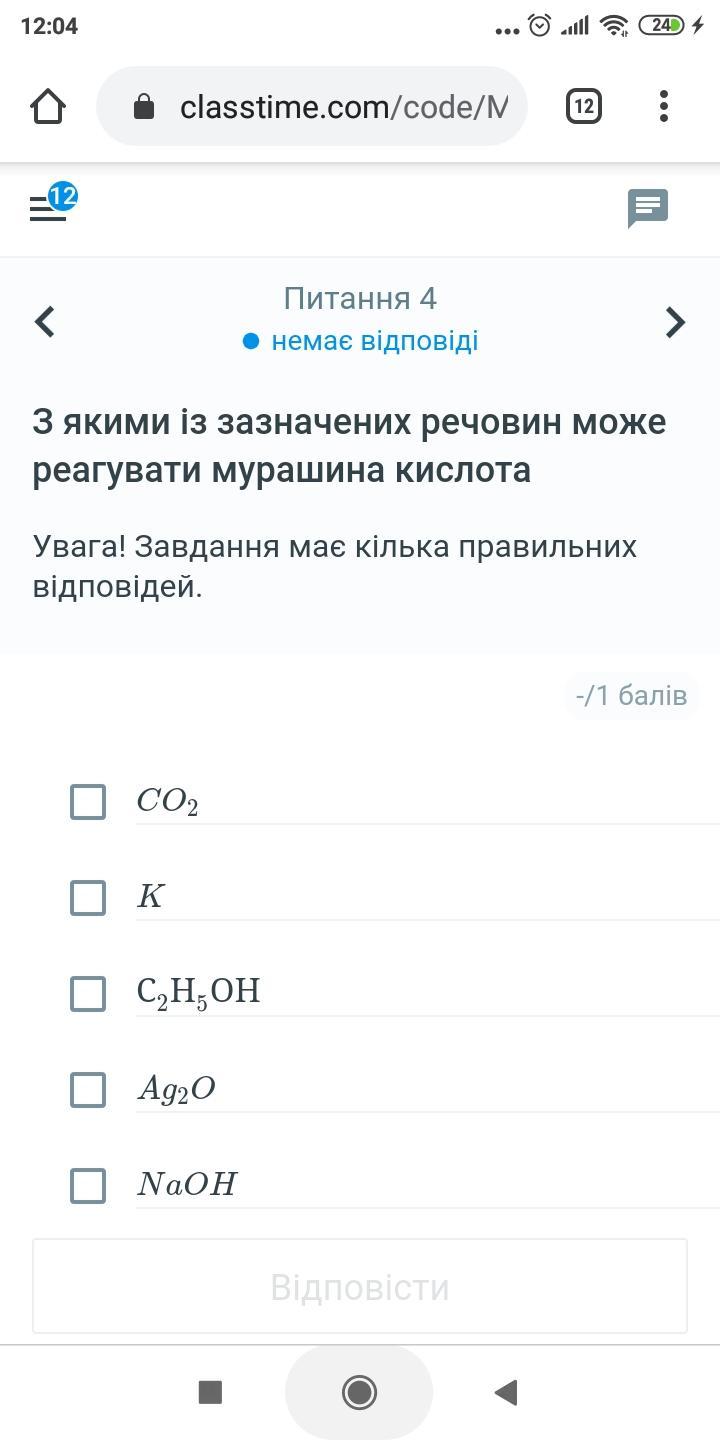Choose the NaOH checkbox
This screenshot has height=1440, width=720.
(88, 1185)
